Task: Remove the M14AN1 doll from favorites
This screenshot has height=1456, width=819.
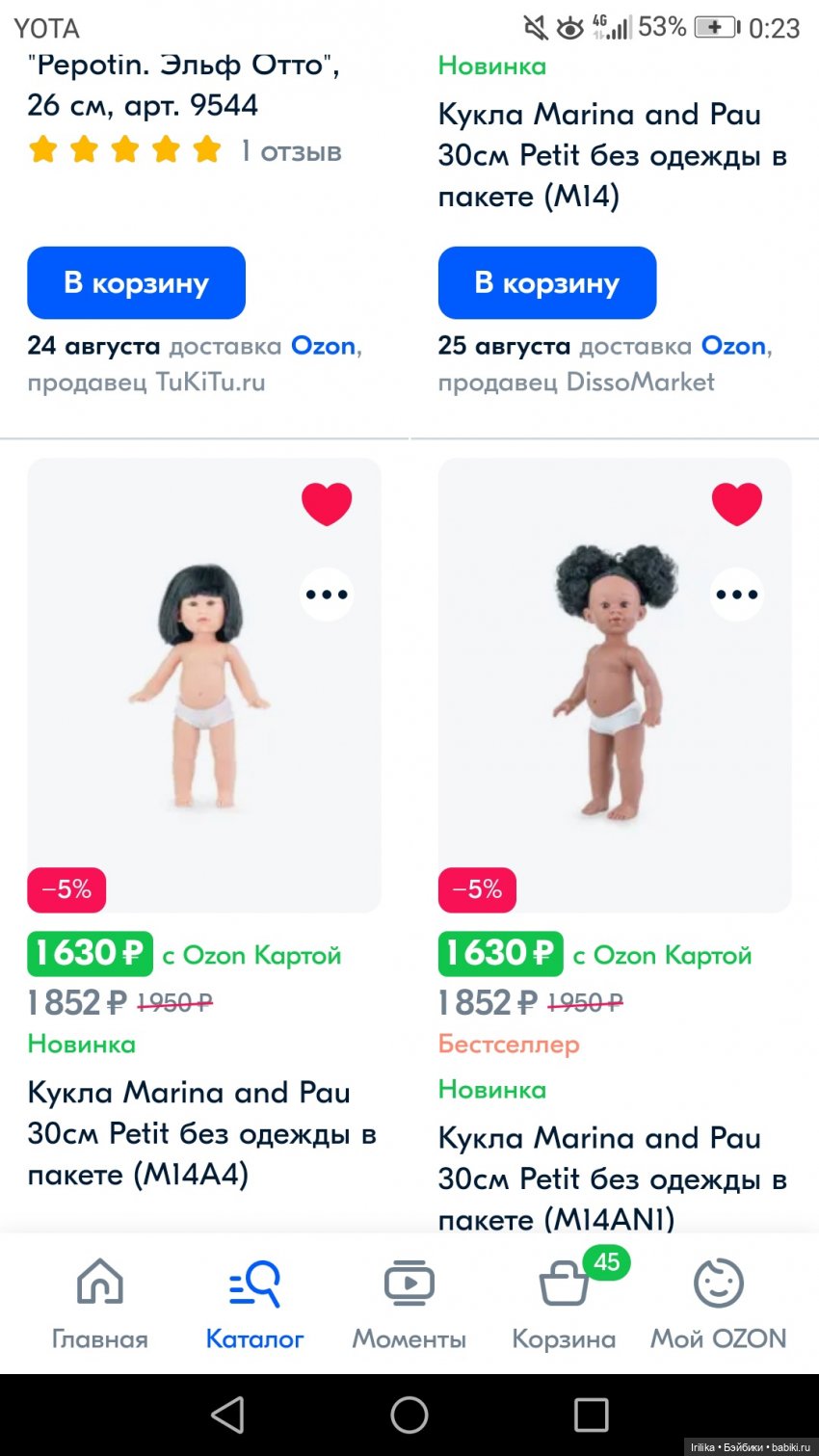Action: pyautogui.click(x=737, y=504)
